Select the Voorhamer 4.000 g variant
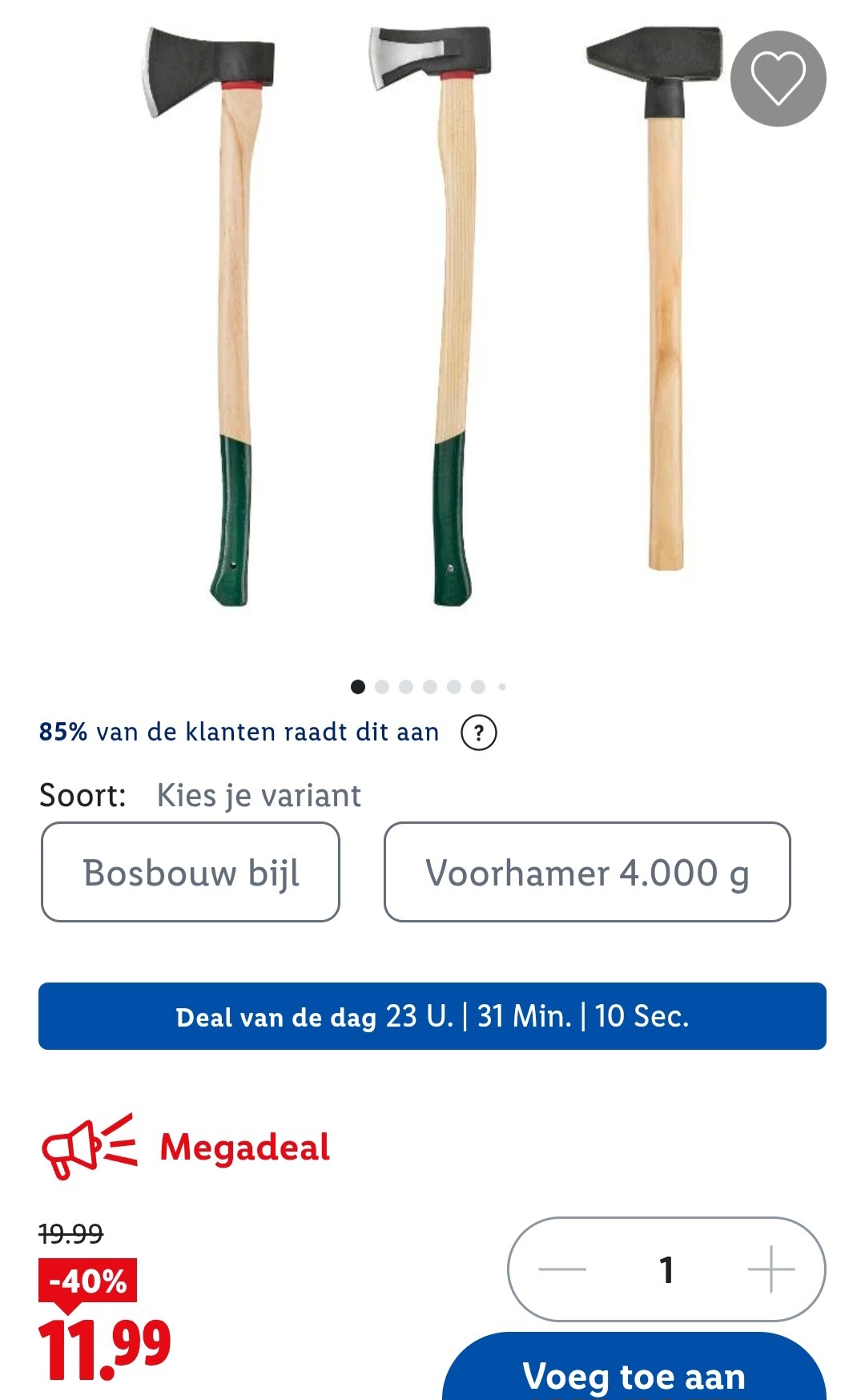Viewport: 865px width, 1400px height. point(587,873)
